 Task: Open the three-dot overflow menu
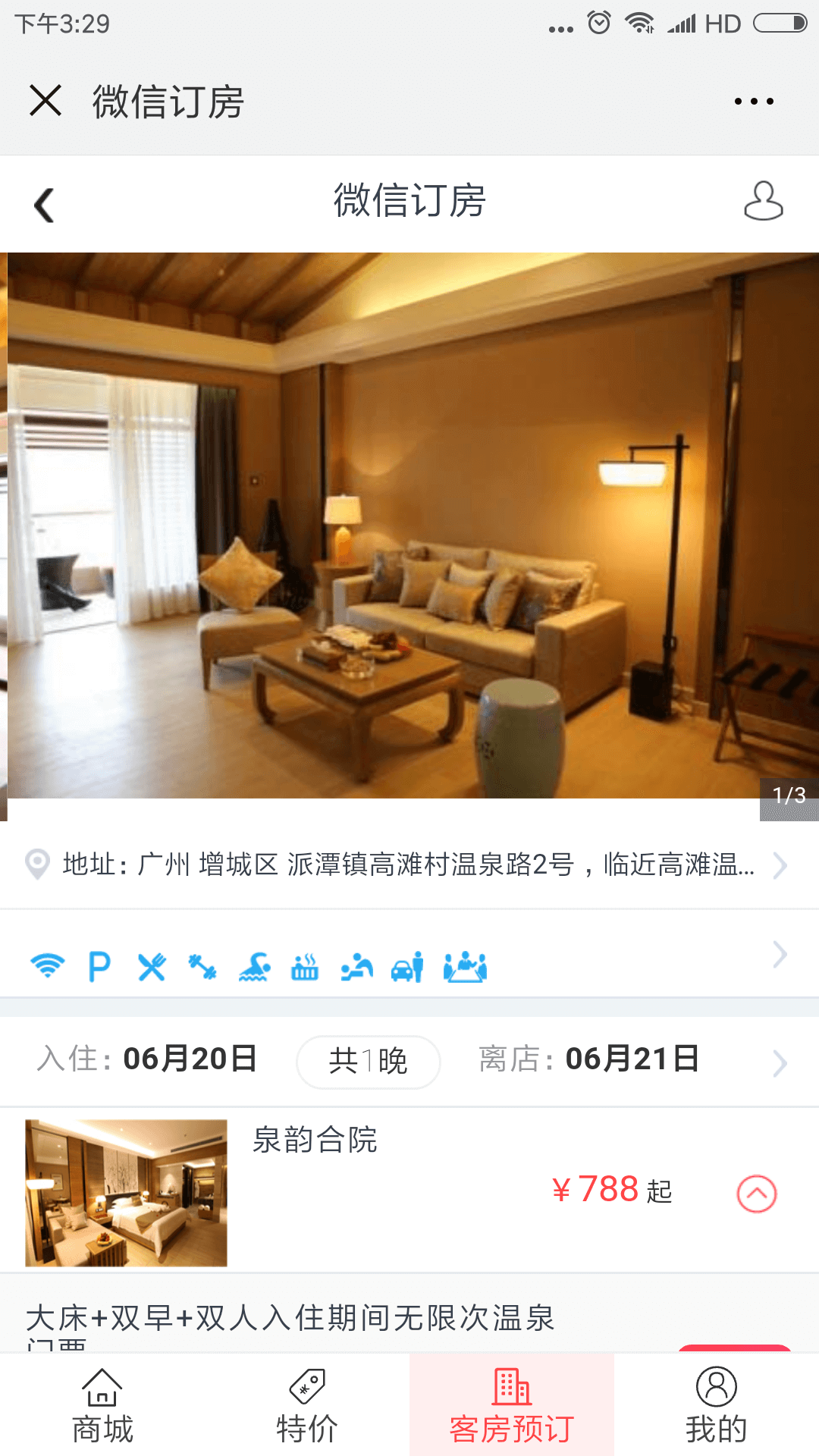point(754,101)
